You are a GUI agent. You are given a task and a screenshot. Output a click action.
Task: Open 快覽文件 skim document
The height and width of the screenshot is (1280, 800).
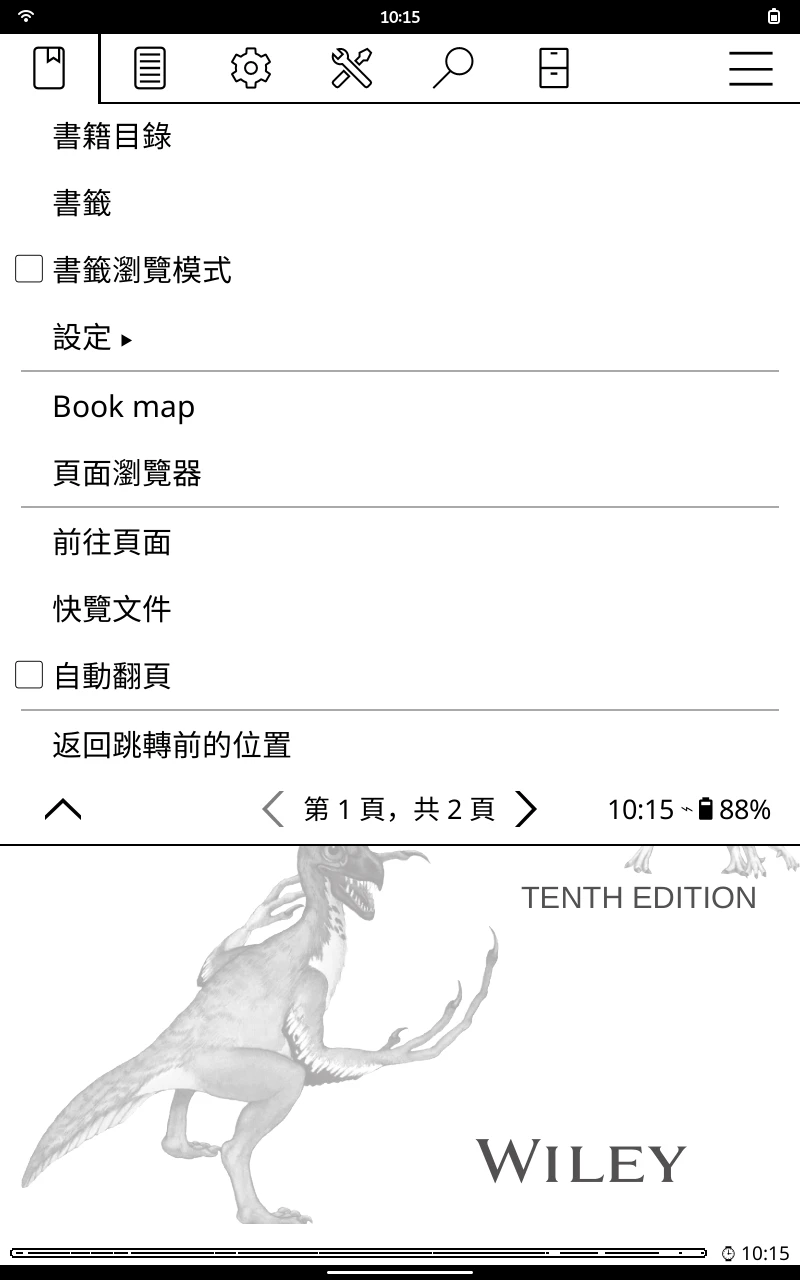click(112, 608)
